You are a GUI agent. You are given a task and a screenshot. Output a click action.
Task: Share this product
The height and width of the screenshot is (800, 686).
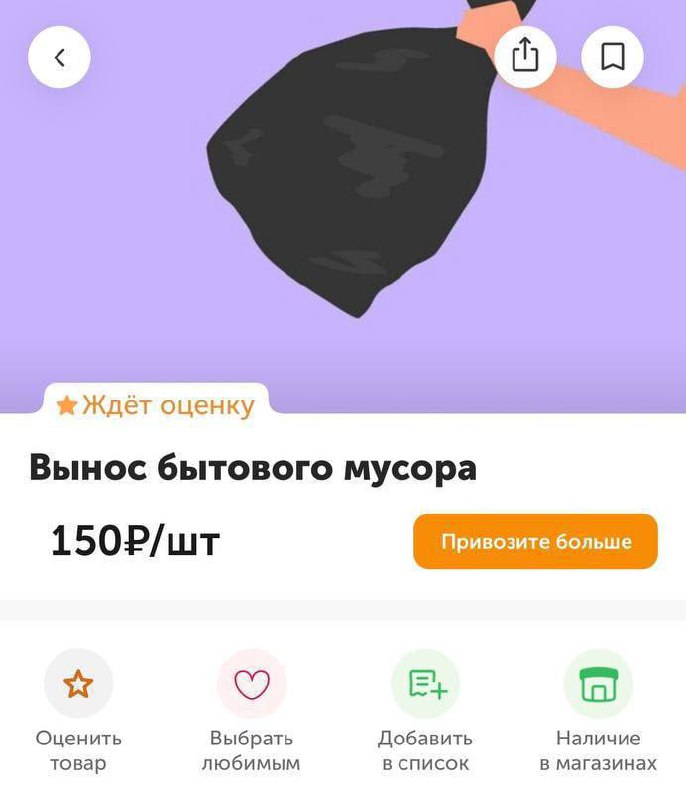click(525, 57)
